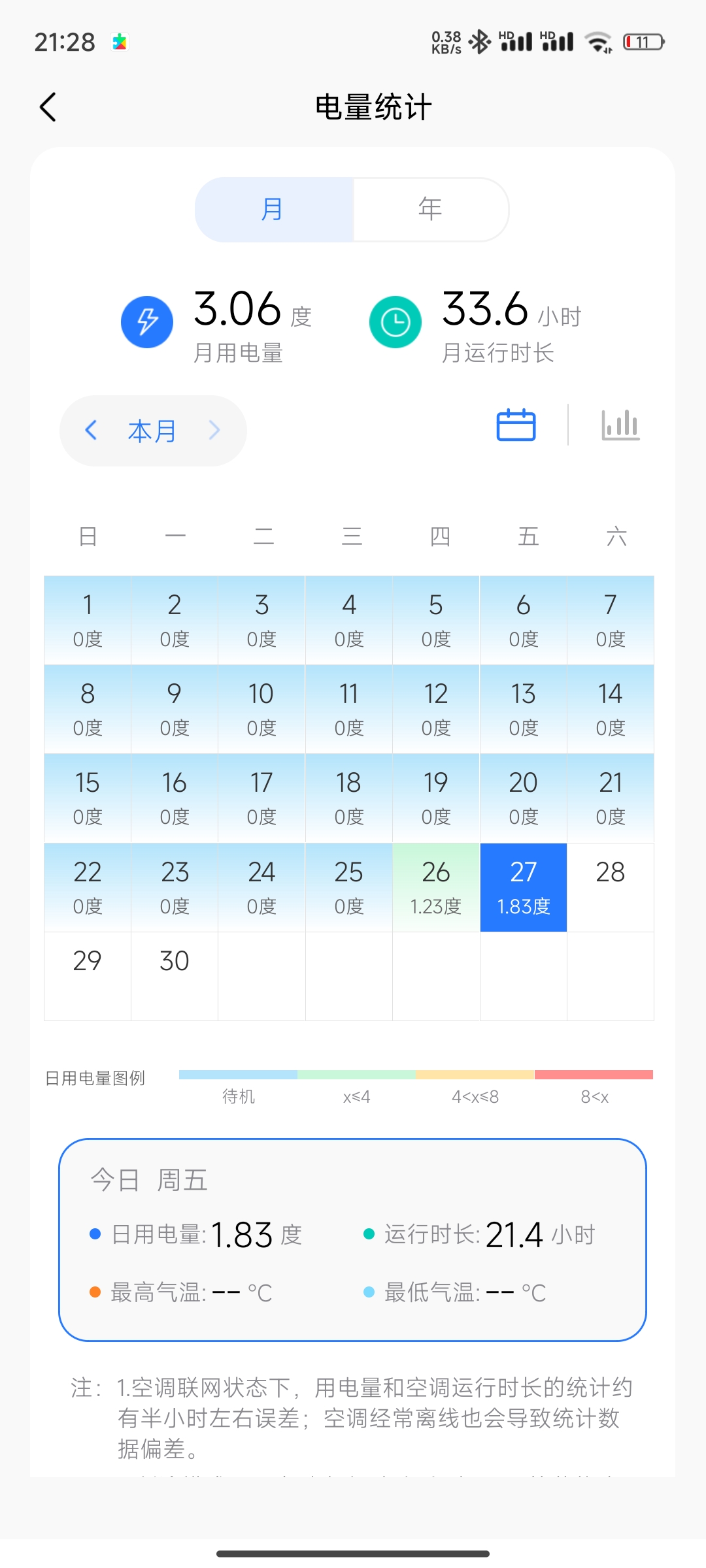Select day 20 in calendar
This screenshot has height=1568, width=706.
click(x=524, y=798)
